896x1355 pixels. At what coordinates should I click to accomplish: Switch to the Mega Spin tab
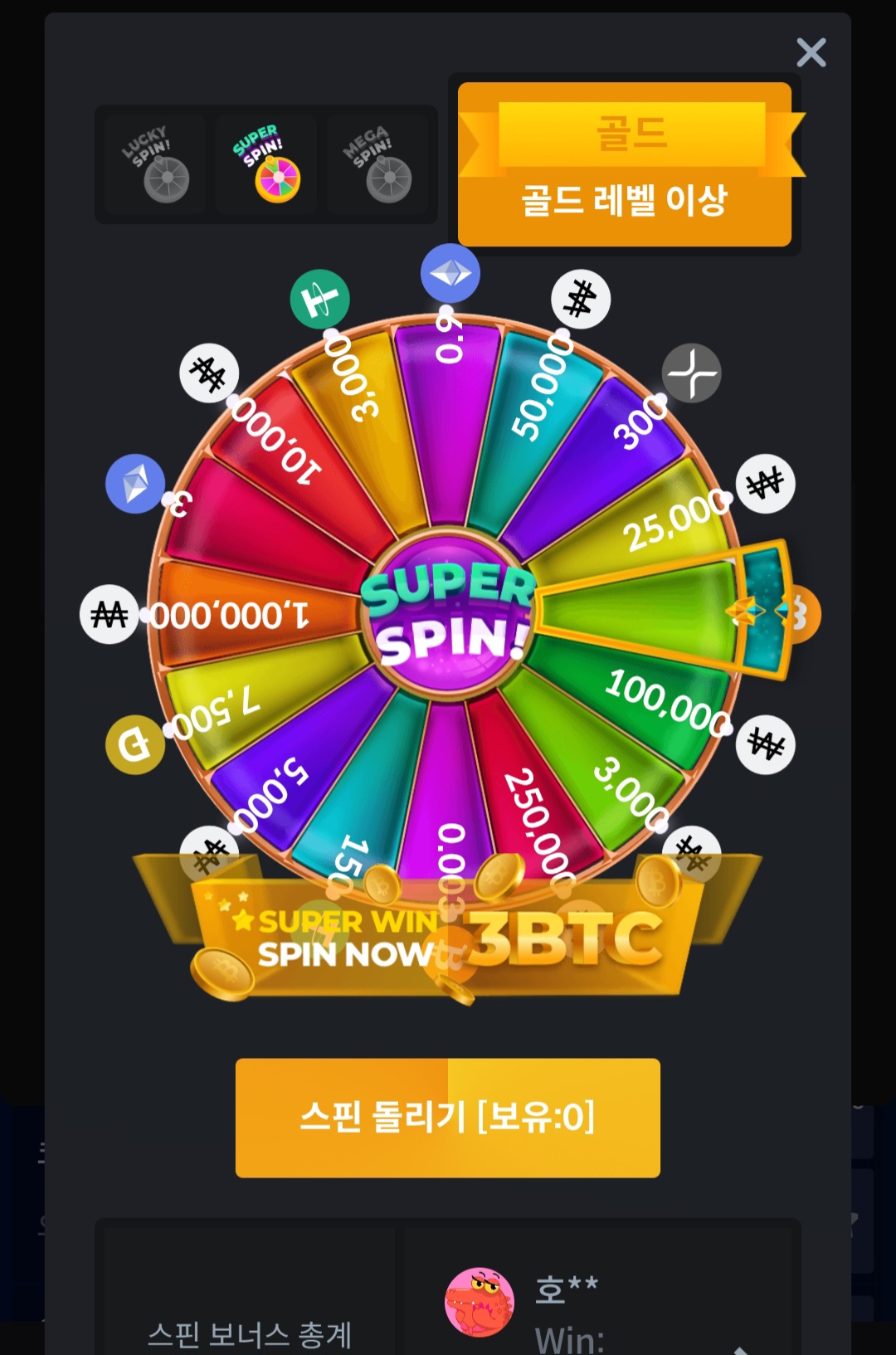[x=377, y=164]
